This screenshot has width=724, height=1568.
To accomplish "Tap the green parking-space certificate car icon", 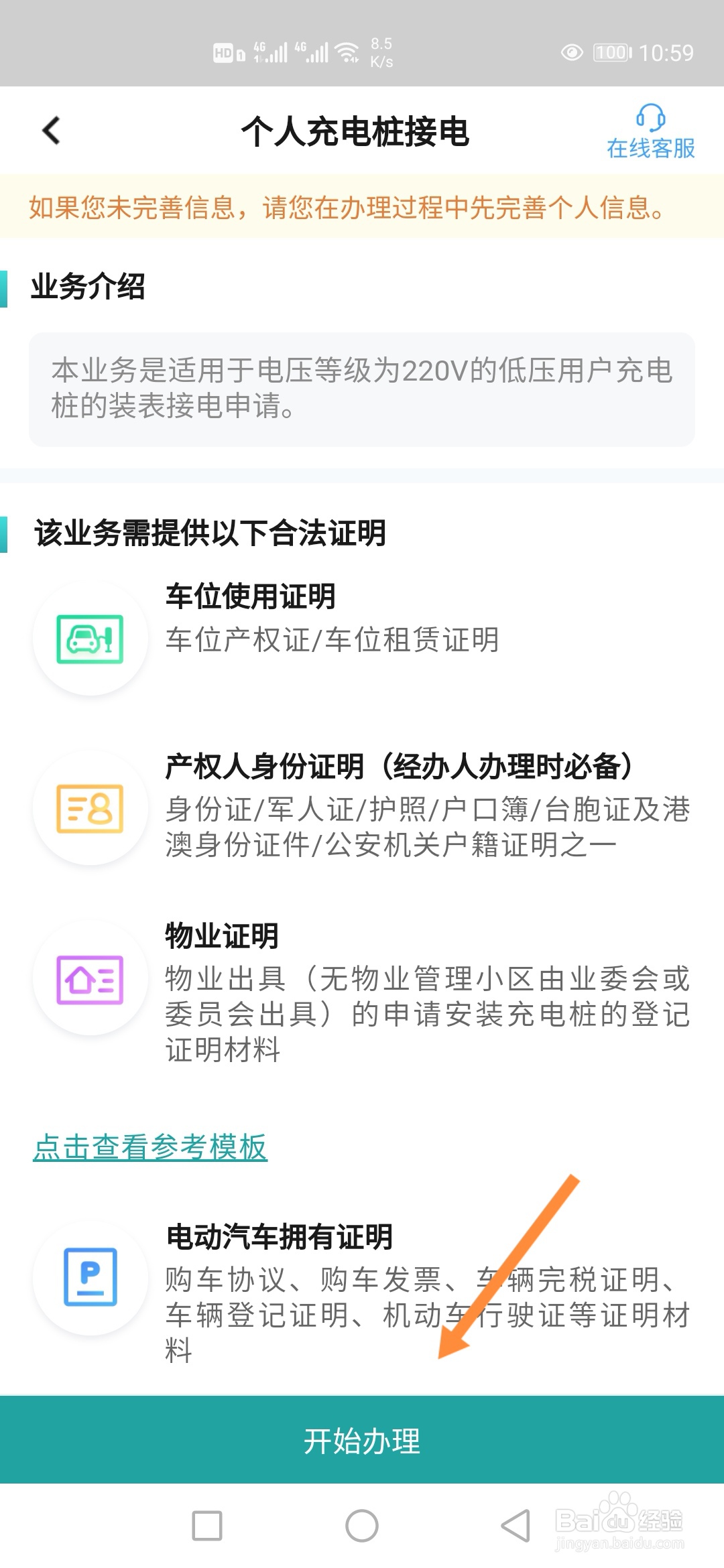I will coord(88,639).
